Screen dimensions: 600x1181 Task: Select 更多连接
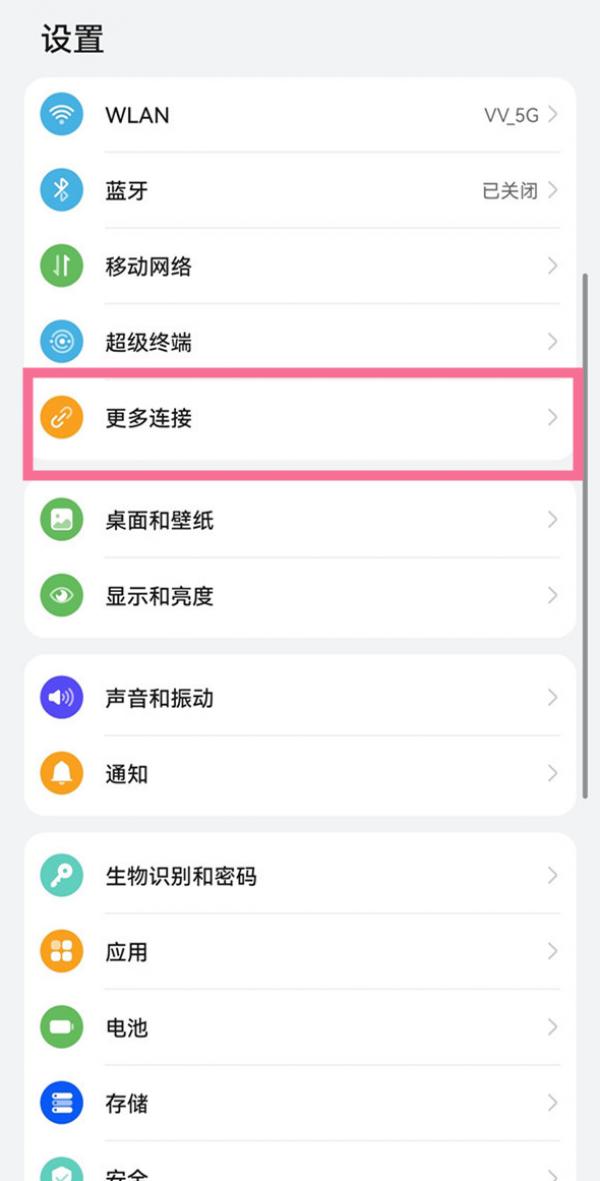300,418
